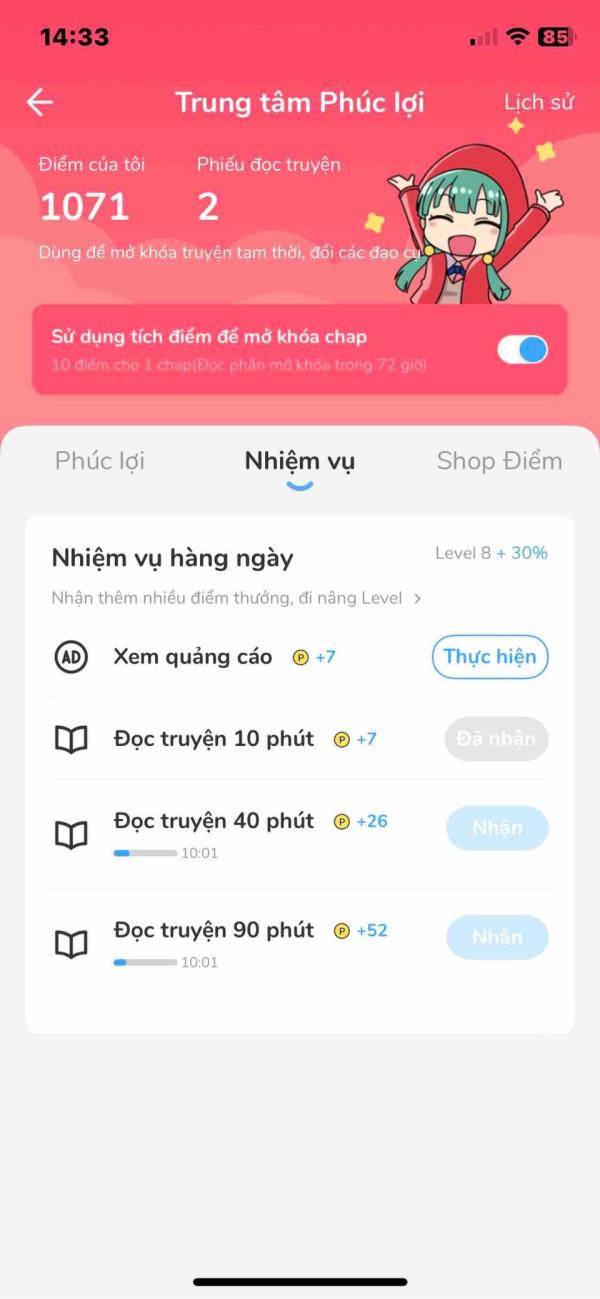Go back using the top-left arrow
The height and width of the screenshot is (1299, 600).
point(40,102)
